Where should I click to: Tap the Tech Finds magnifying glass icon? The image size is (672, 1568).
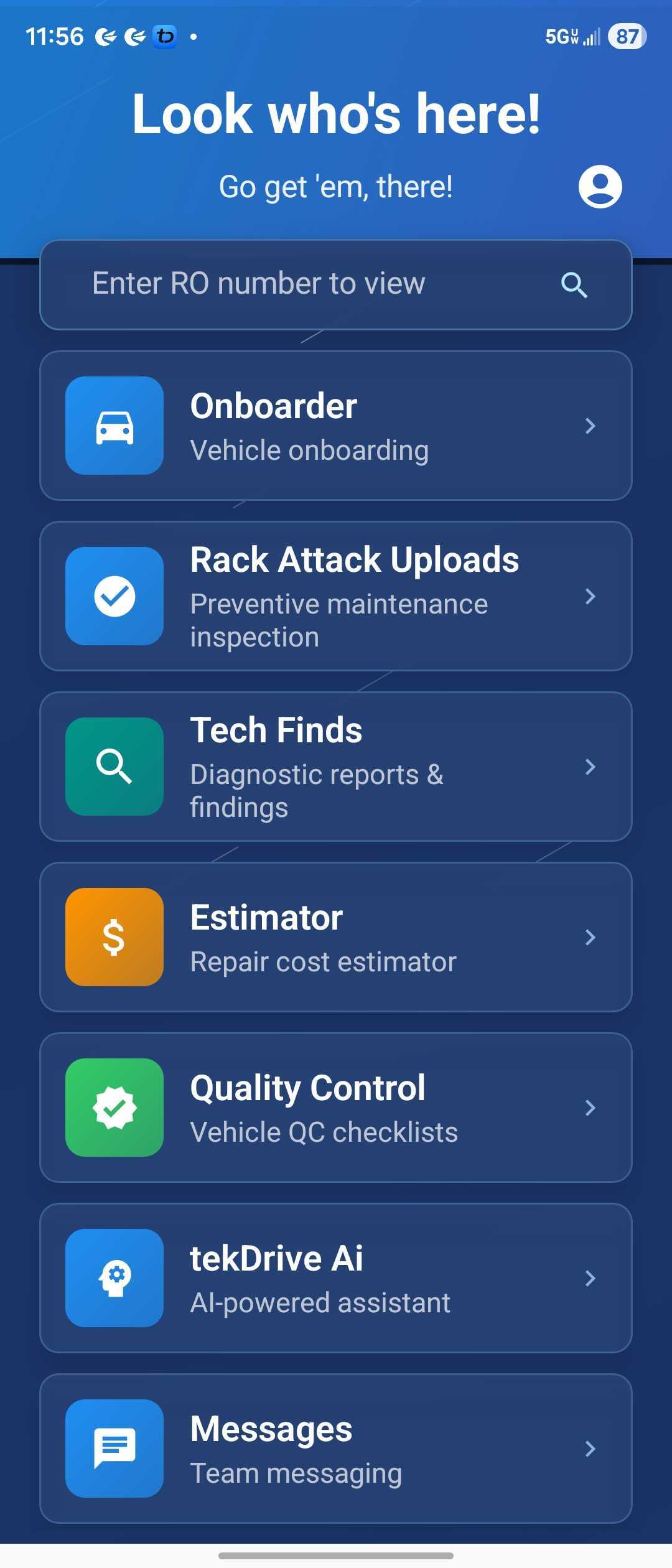pos(114,767)
